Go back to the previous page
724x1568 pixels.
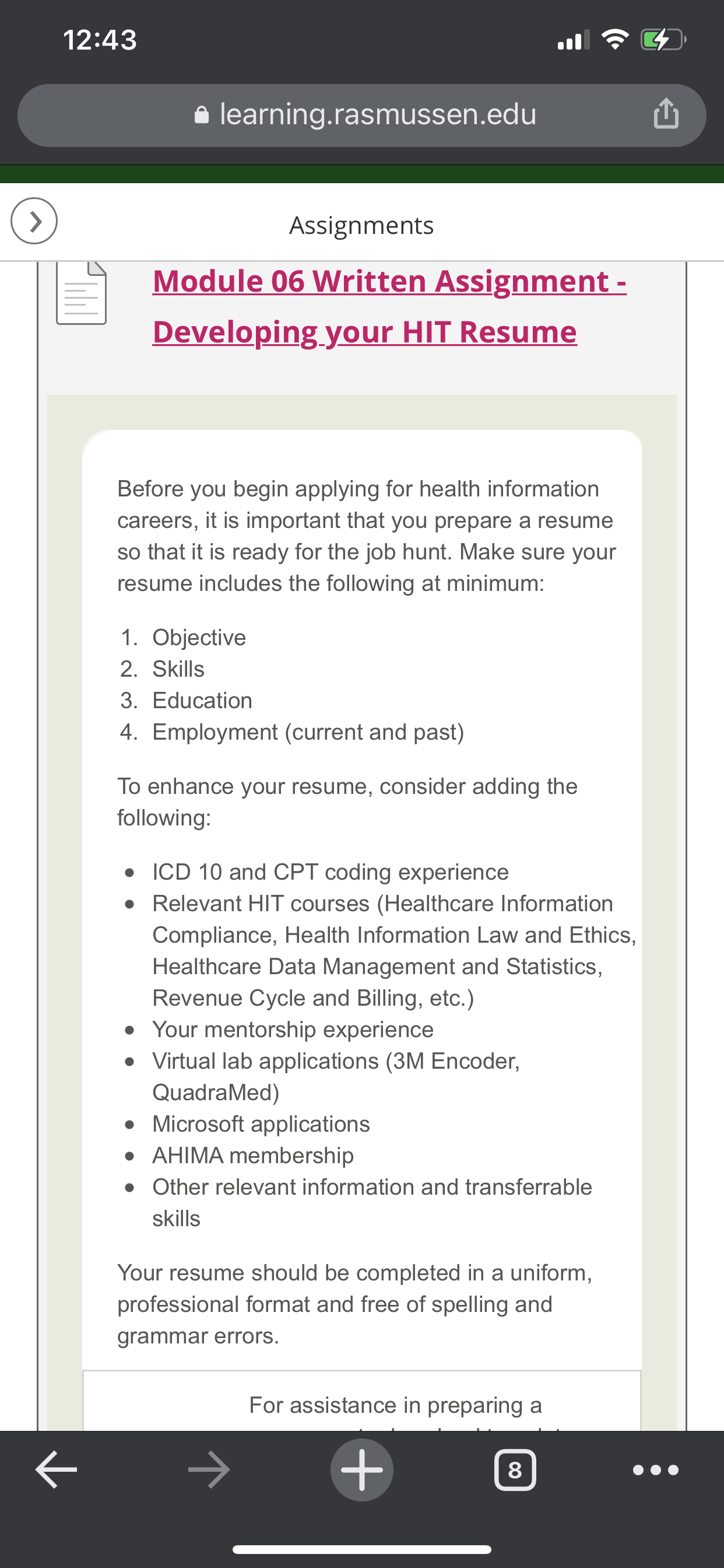coord(56,1469)
